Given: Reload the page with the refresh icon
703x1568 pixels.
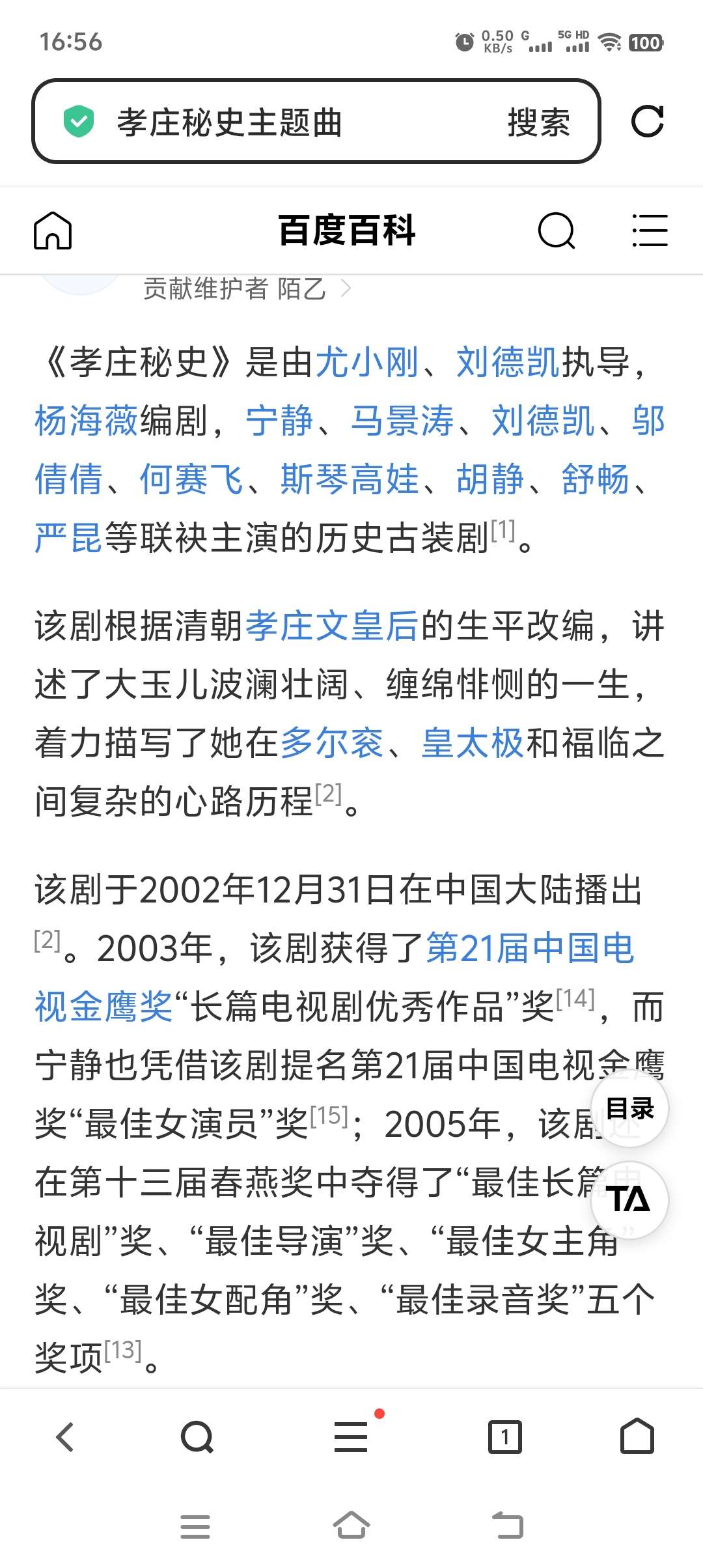Looking at the screenshot, I should click(647, 122).
